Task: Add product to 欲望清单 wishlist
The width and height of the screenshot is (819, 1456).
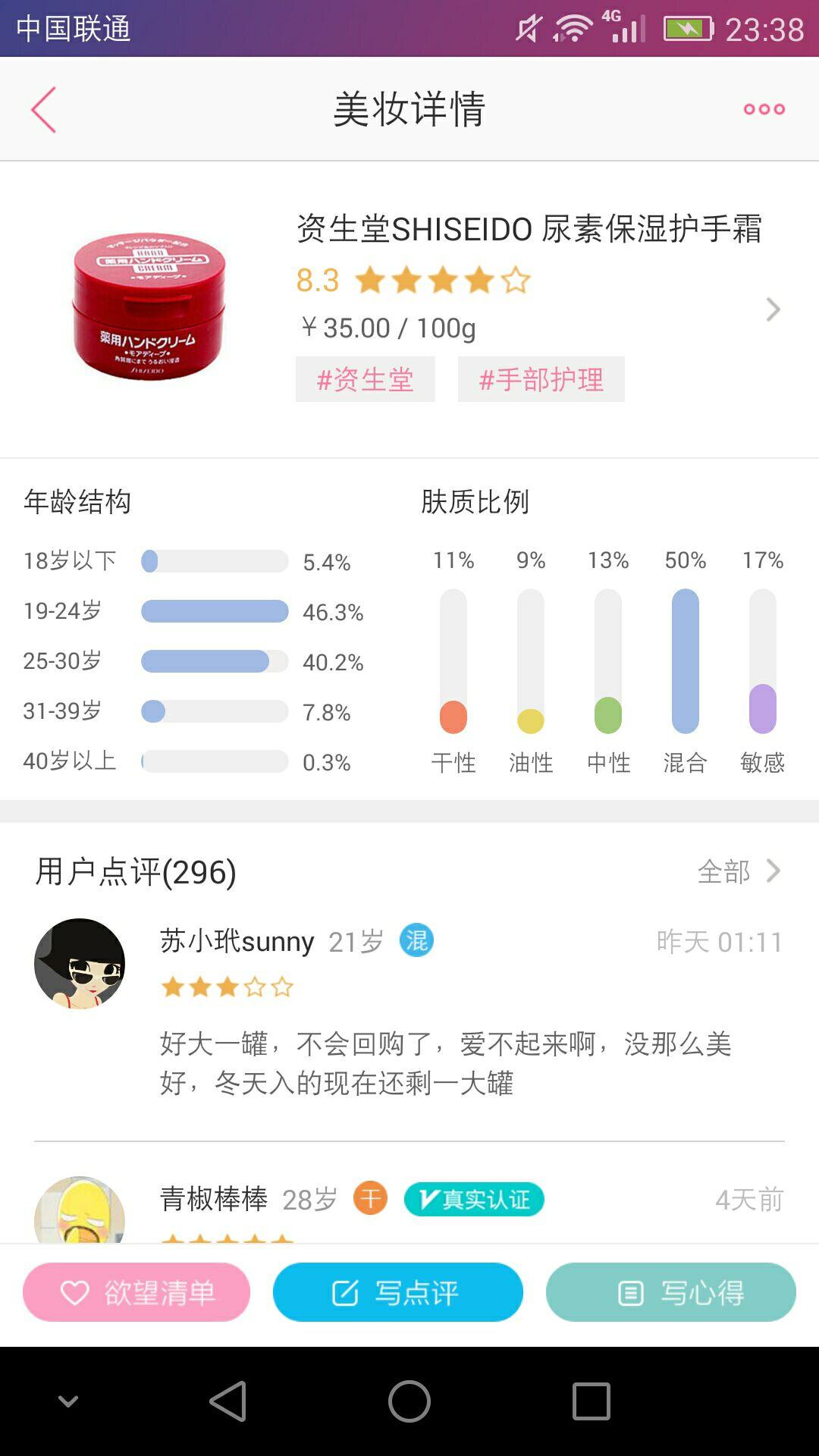Action: [x=136, y=1292]
